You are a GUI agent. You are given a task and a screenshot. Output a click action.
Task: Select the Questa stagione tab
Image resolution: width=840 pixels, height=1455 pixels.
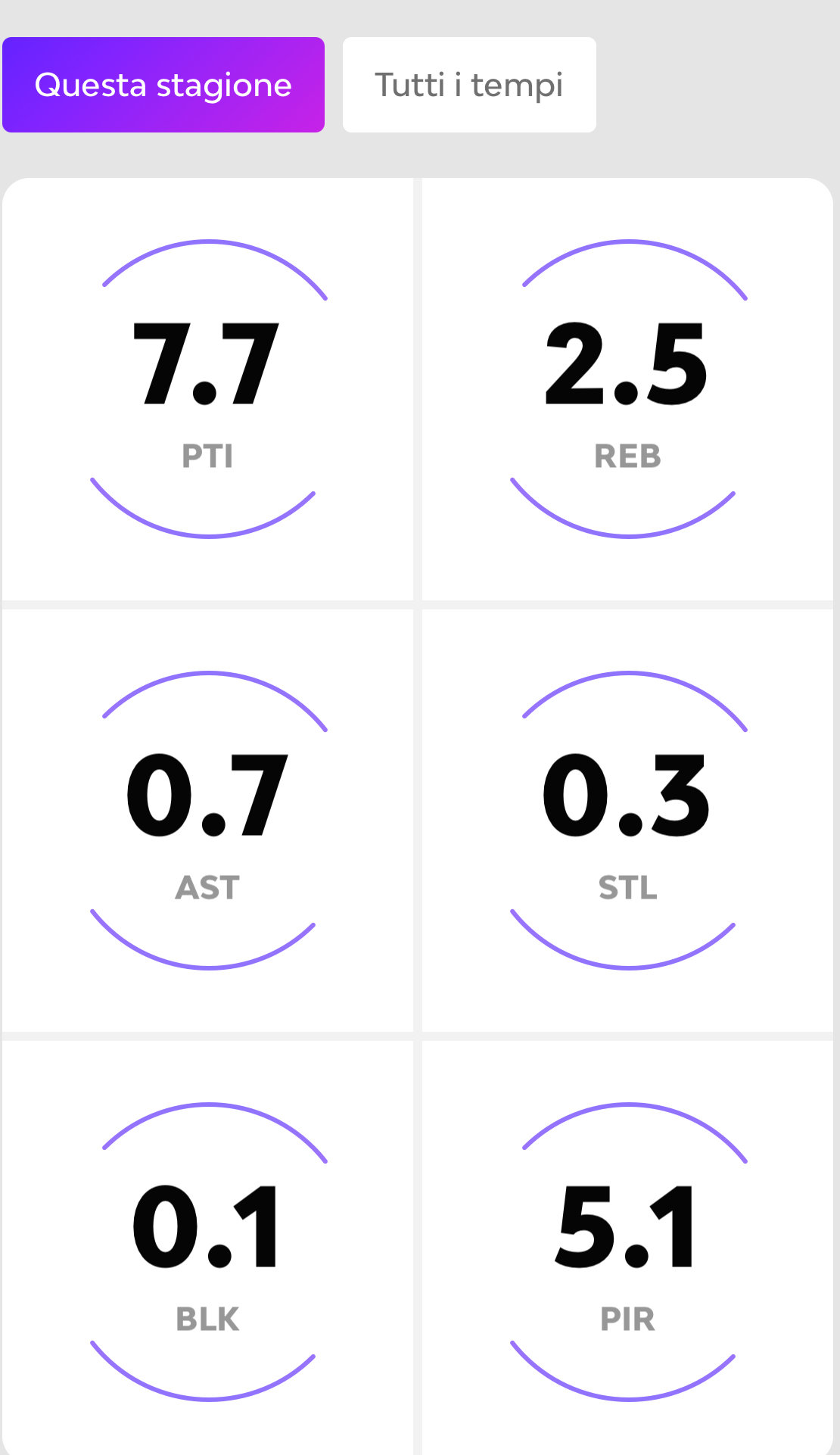163,85
